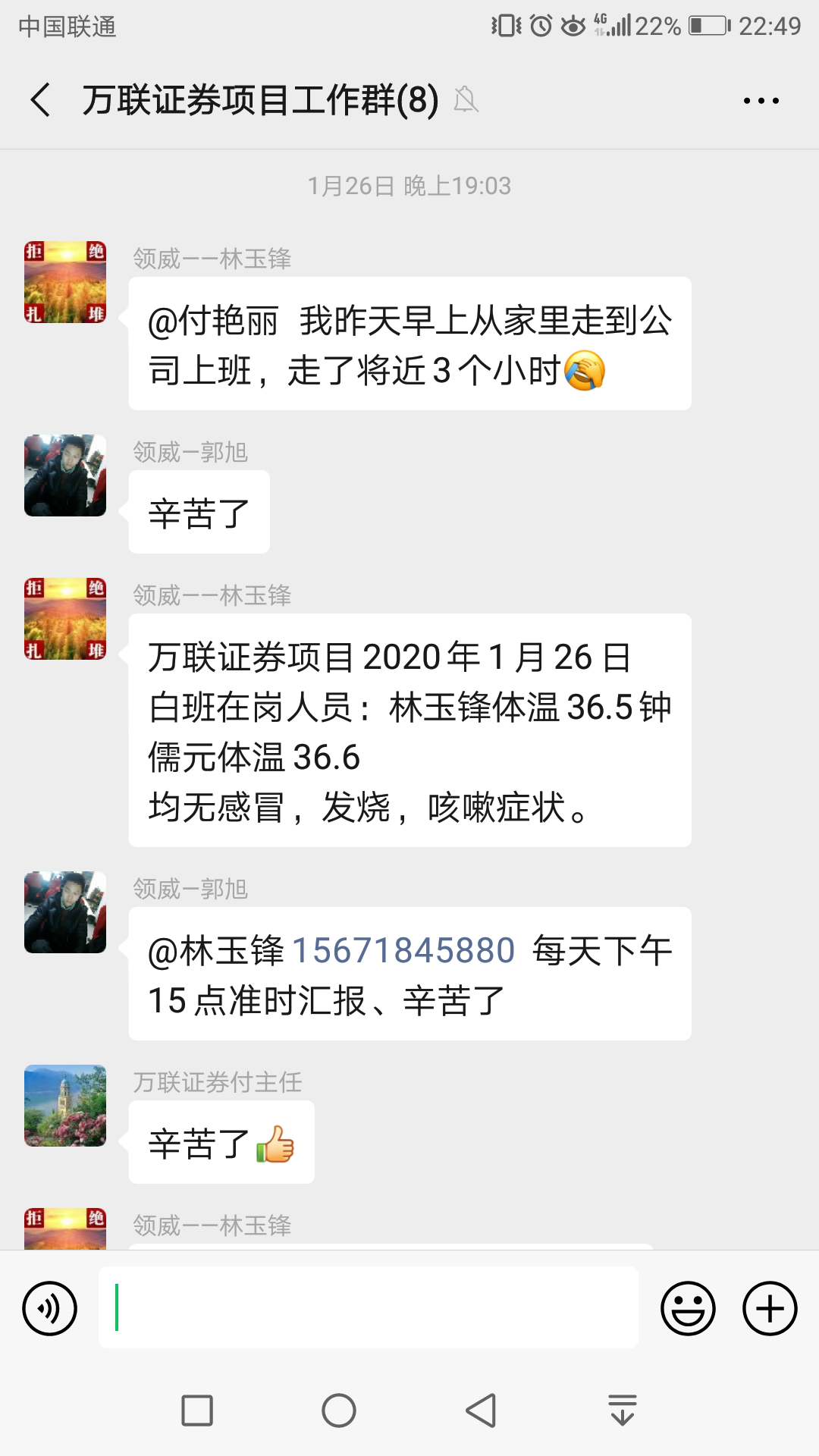The height and width of the screenshot is (1456, 819).
Task: Open the recent apps square button
Action: click(x=197, y=1410)
